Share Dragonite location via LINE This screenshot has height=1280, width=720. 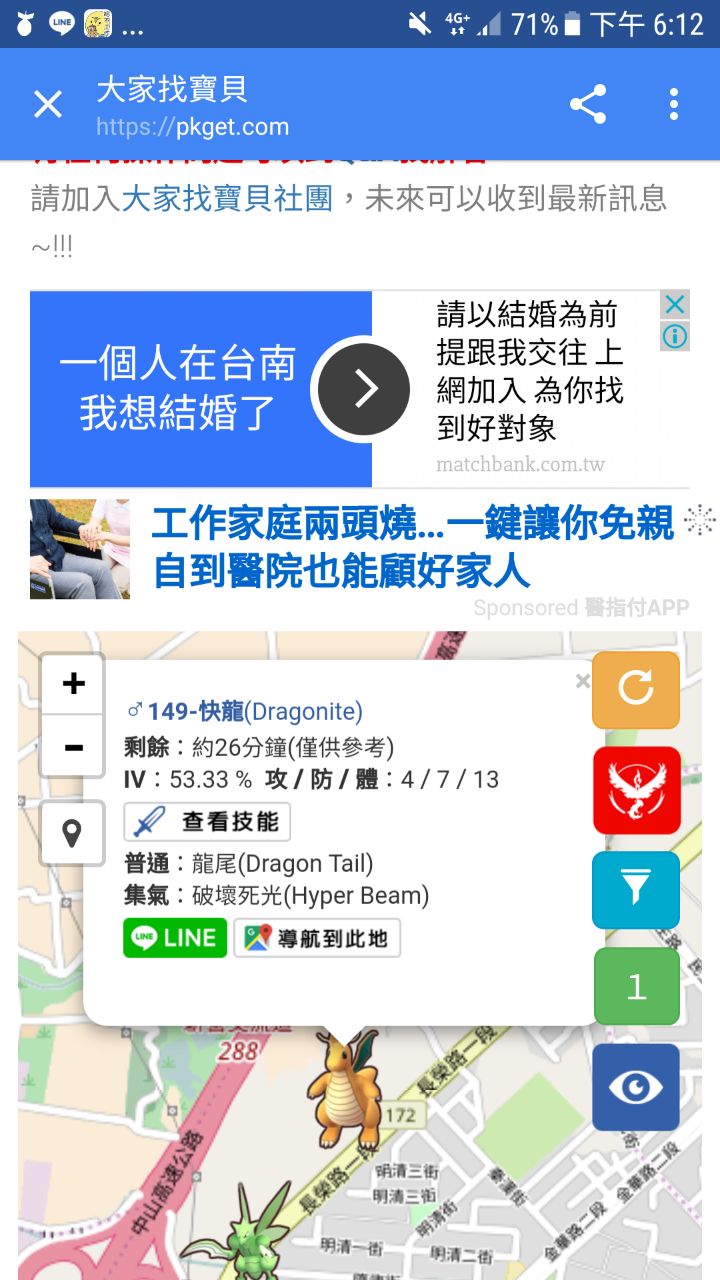pyautogui.click(x=175, y=938)
